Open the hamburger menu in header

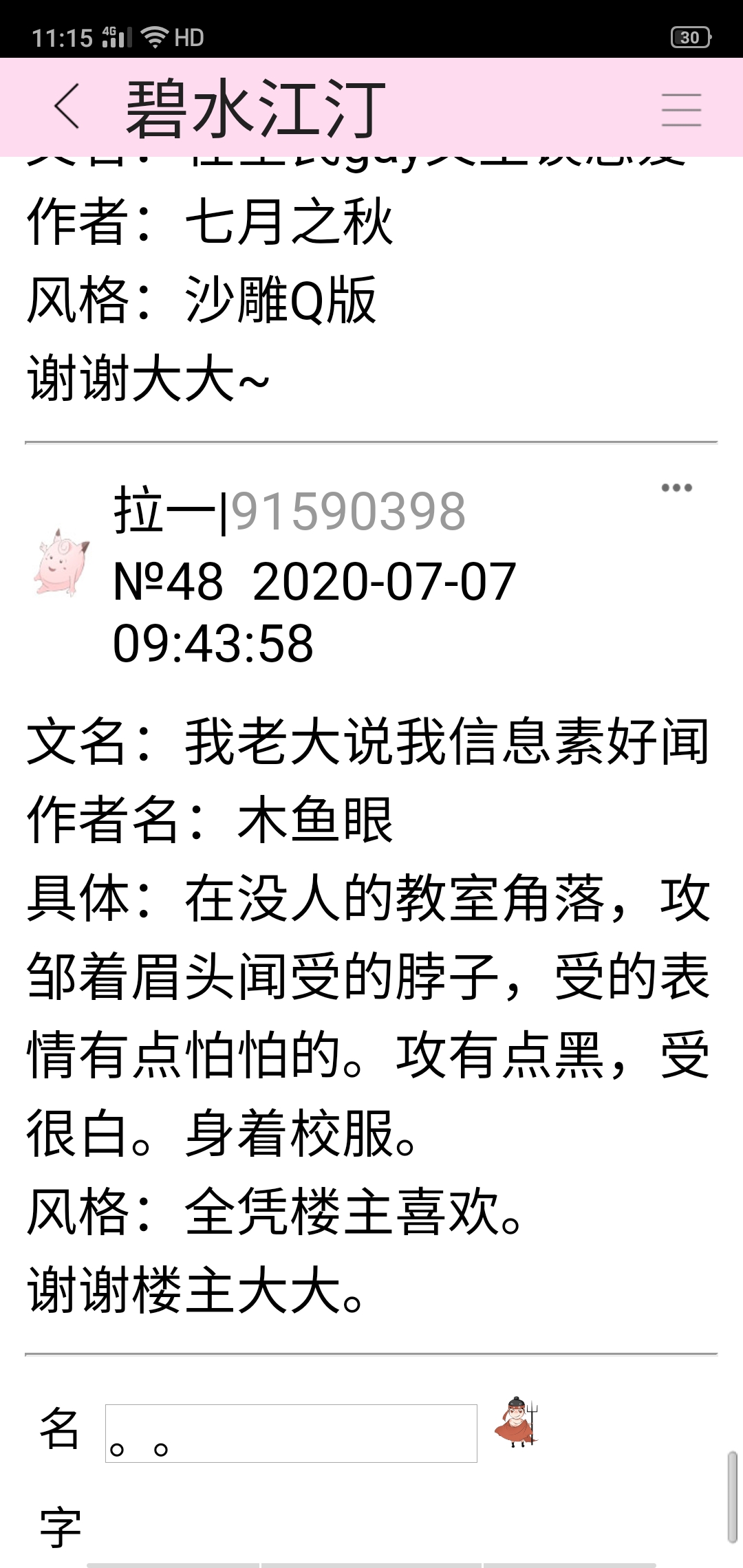click(x=681, y=110)
